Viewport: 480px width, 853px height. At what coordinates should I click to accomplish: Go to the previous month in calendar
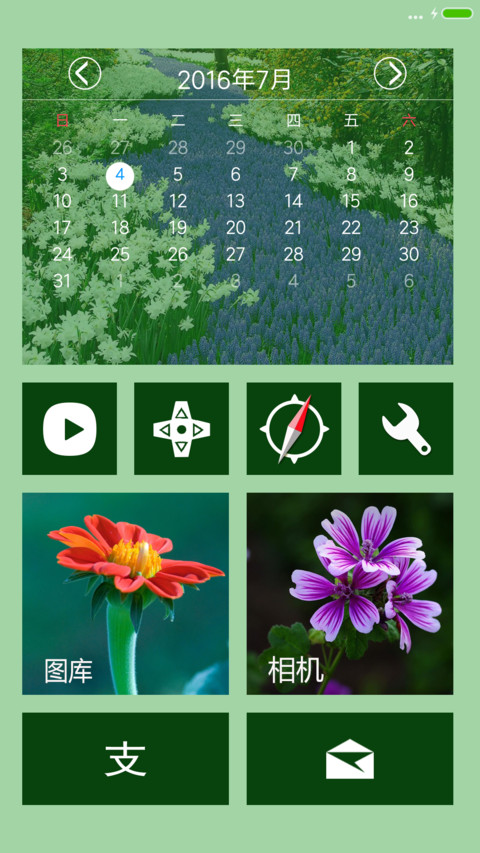tap(85, 73)
